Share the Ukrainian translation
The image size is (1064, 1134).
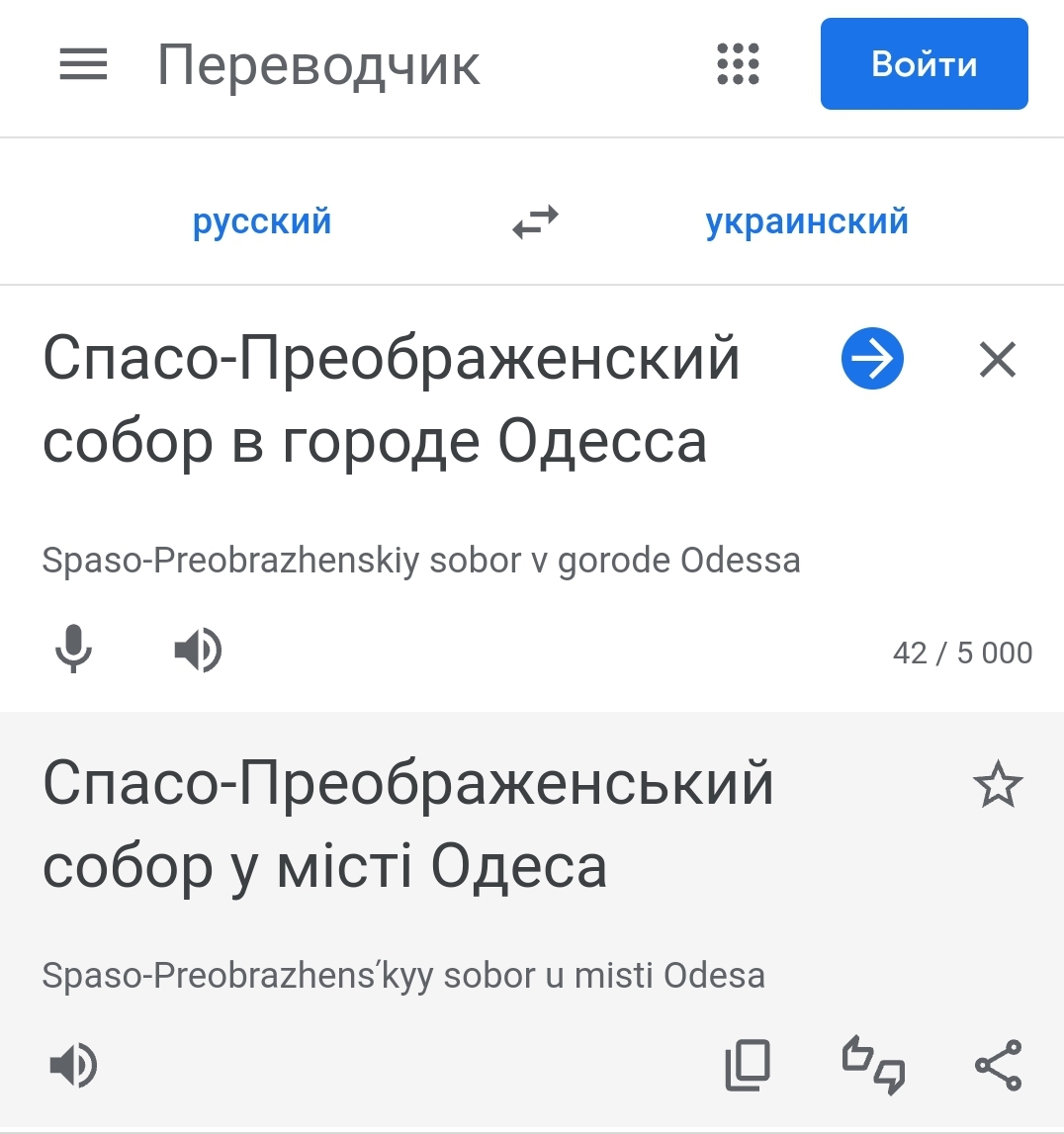click(998, 1066)
